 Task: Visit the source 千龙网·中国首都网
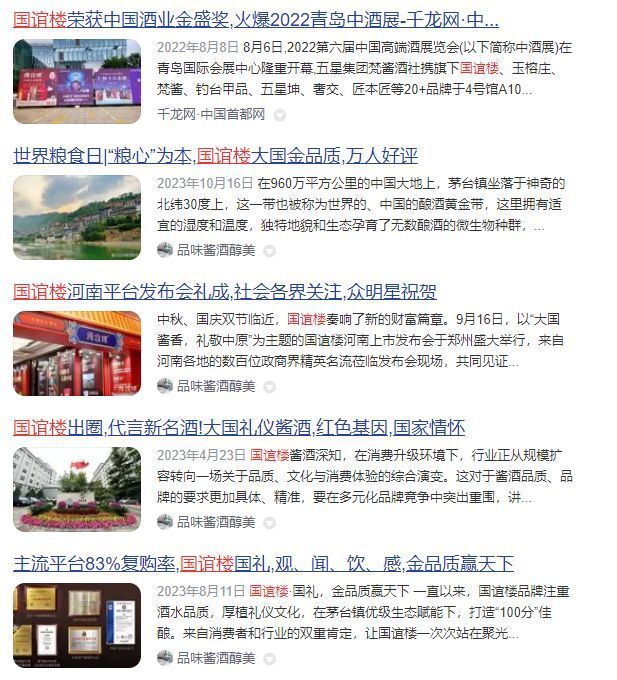click(x=211, y=114)
